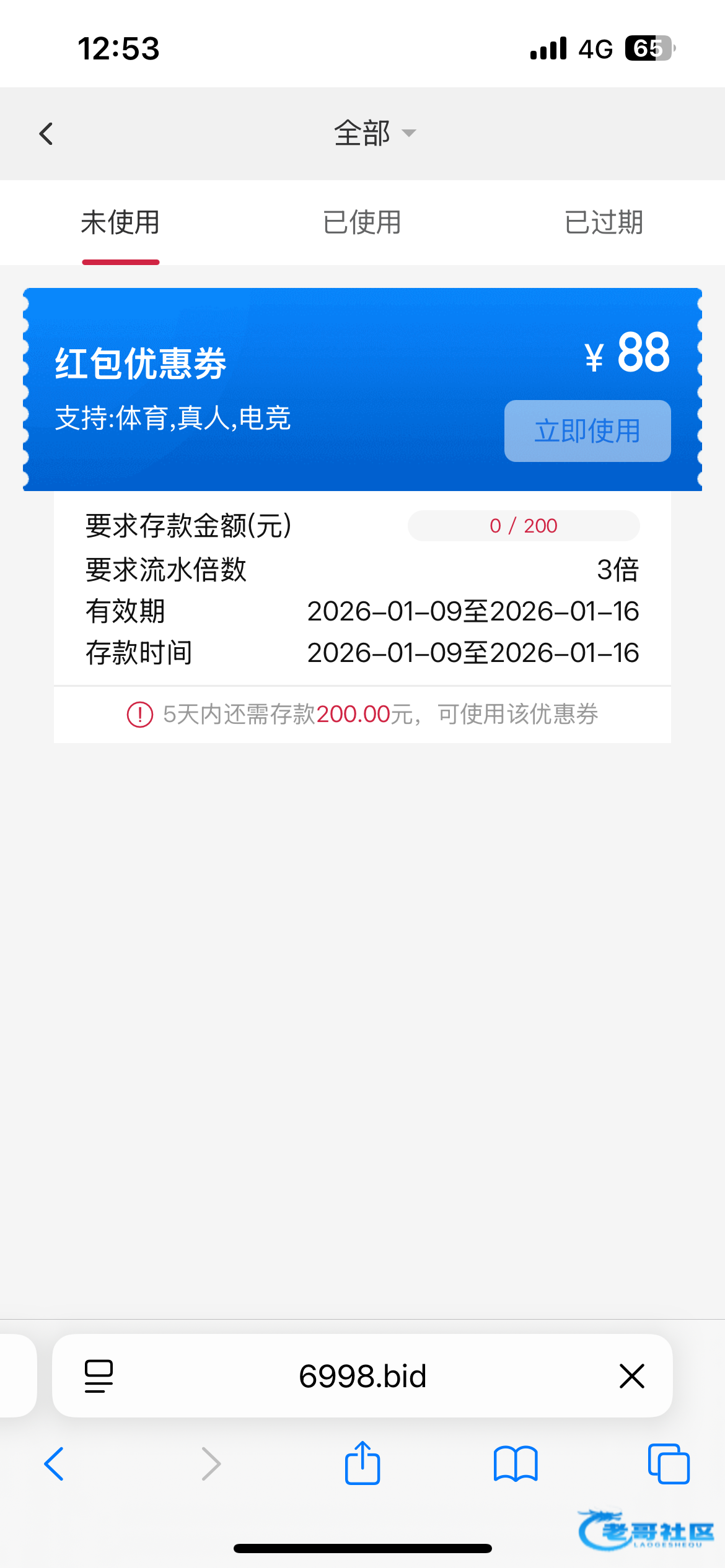Share this page via Safari toolbar
The height and width of the screenshot is (1568, 725).
coord(362,1463)
